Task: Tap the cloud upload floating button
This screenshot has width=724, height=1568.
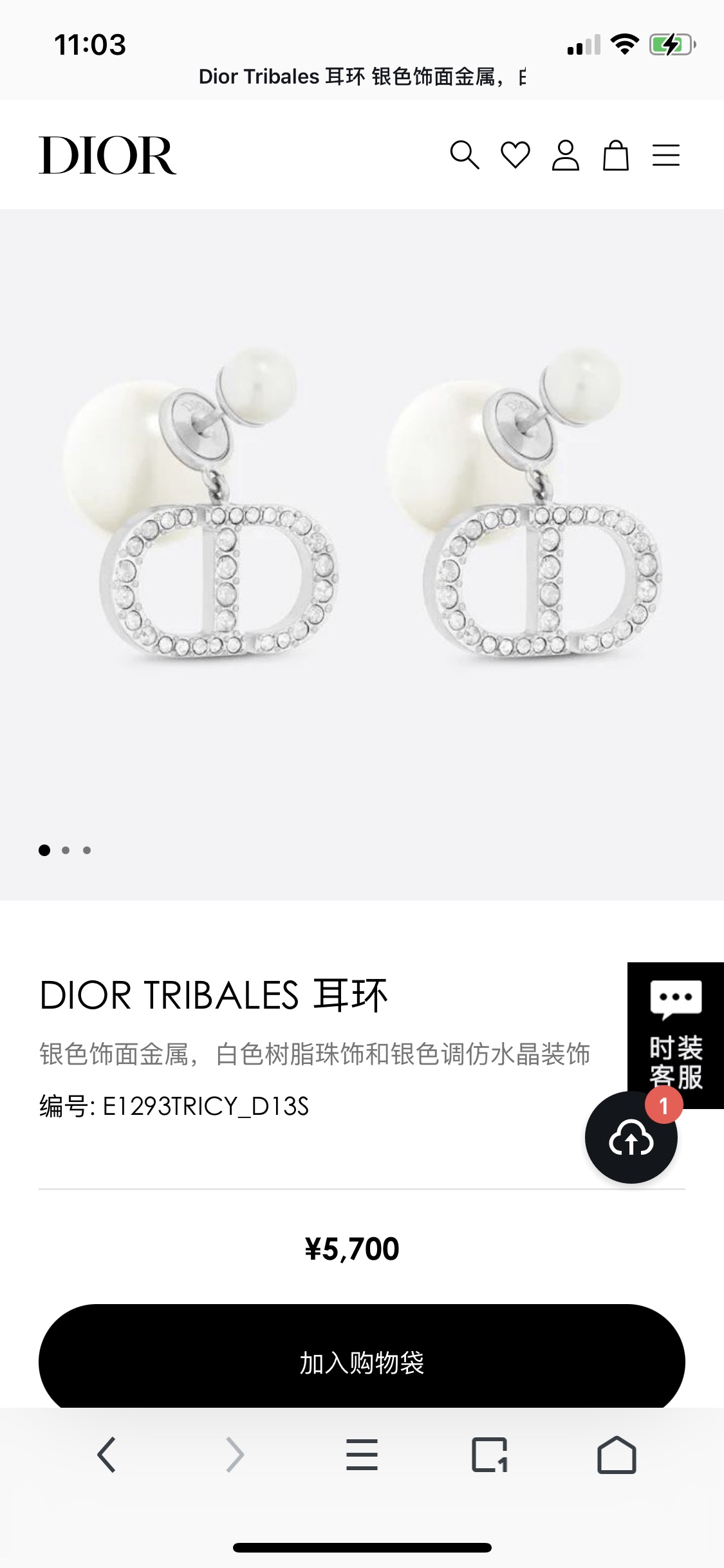Action: [631, 1138]
